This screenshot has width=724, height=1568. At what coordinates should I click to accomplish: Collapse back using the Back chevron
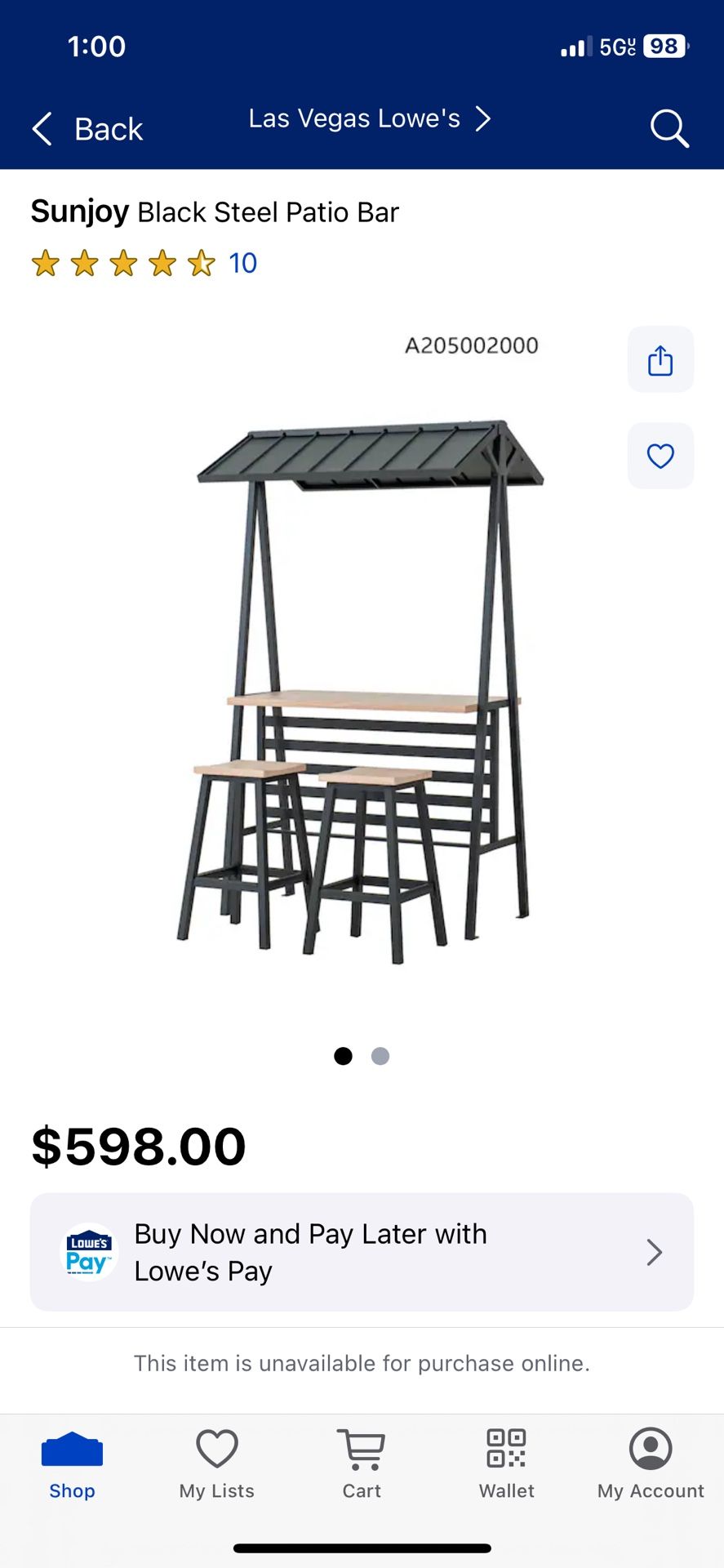(x=42, y=128)
